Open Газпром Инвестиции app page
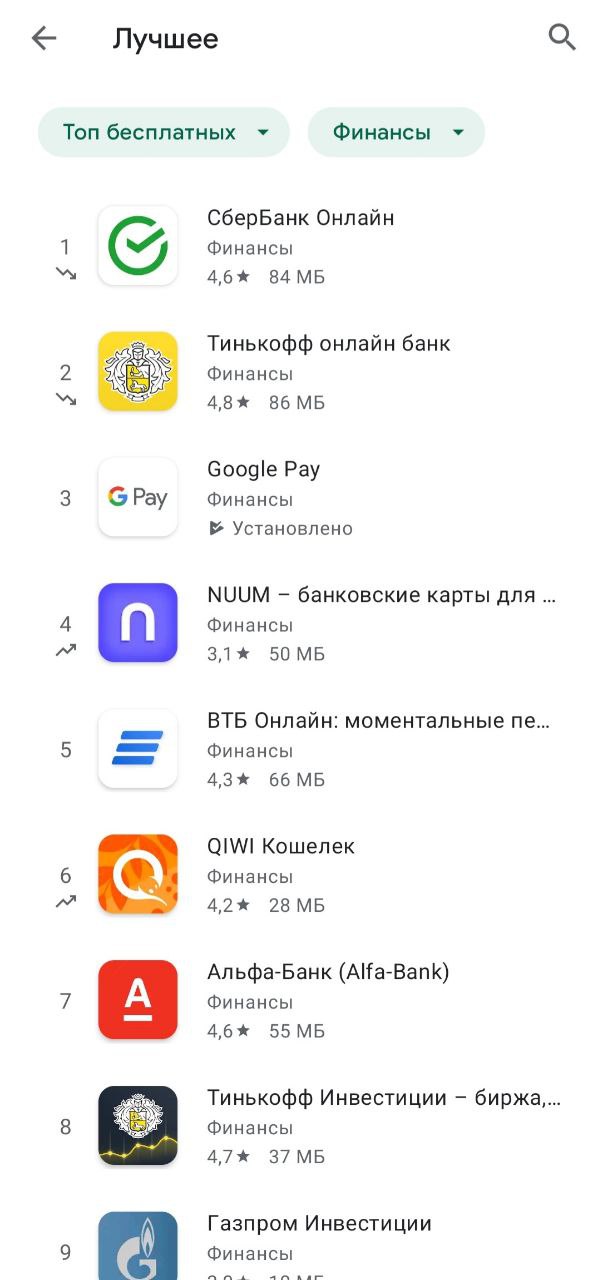The image size is (601, 1280). (300, 1240)
